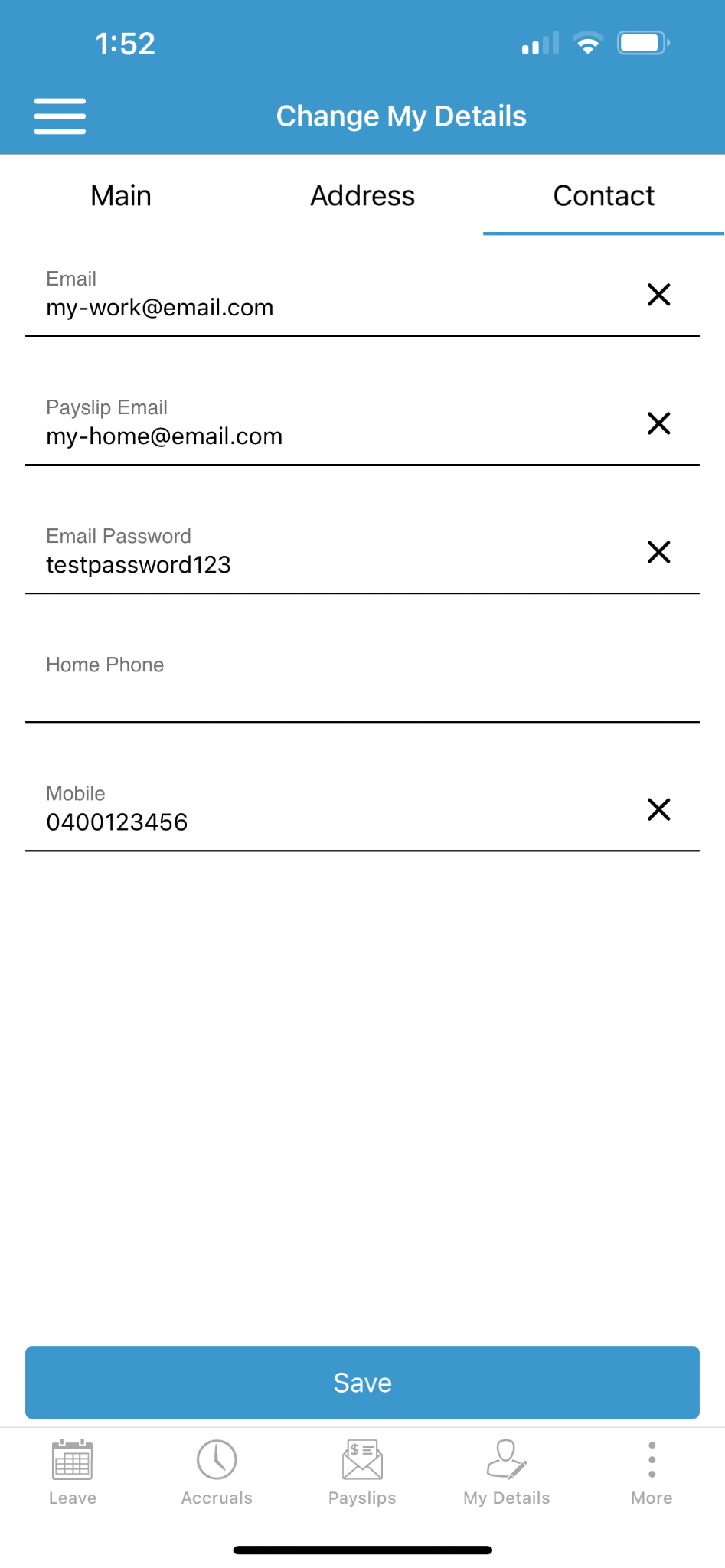Image resolution: width=725 pixels, height=1568 pixels.
Task: Open the hamburger drawer menu
Action: pyautogui.click(x=60, y=116)
